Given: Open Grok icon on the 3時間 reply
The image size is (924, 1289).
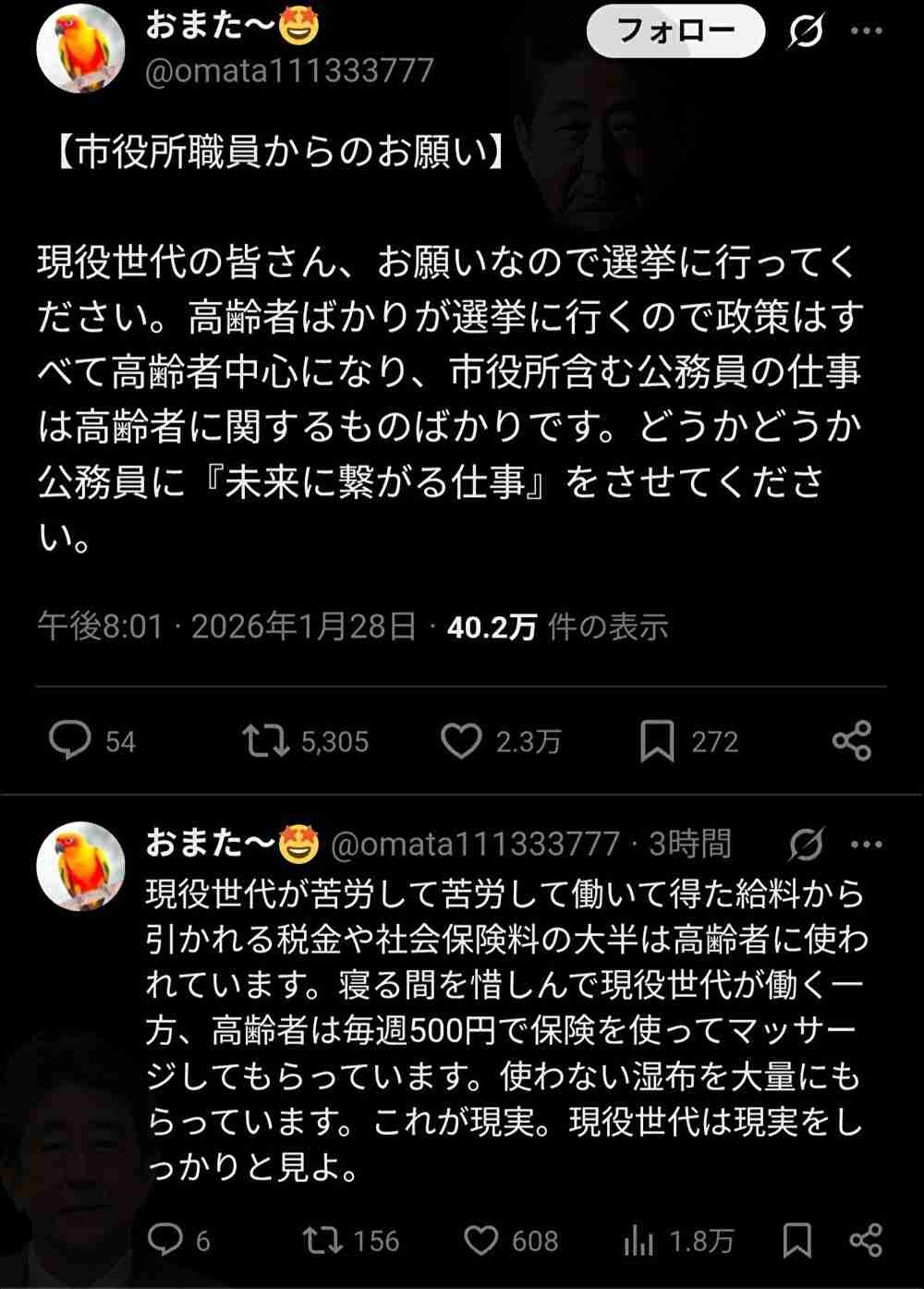Looking at the screenshot, I should point(808,845).
